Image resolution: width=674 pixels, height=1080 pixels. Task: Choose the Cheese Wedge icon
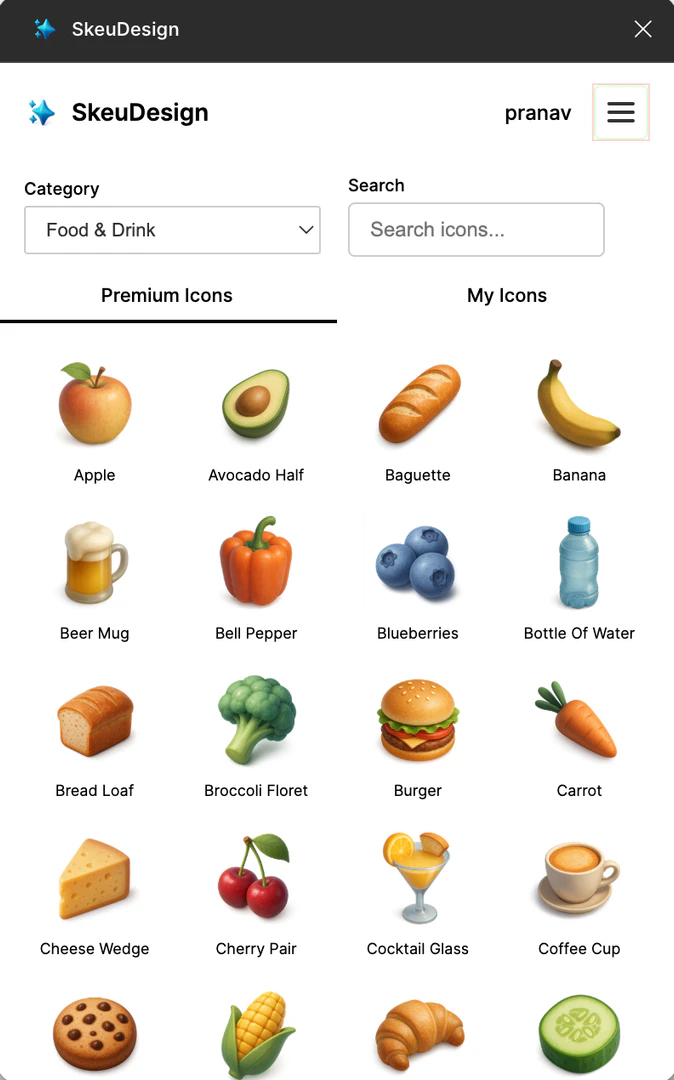(95, 878)
